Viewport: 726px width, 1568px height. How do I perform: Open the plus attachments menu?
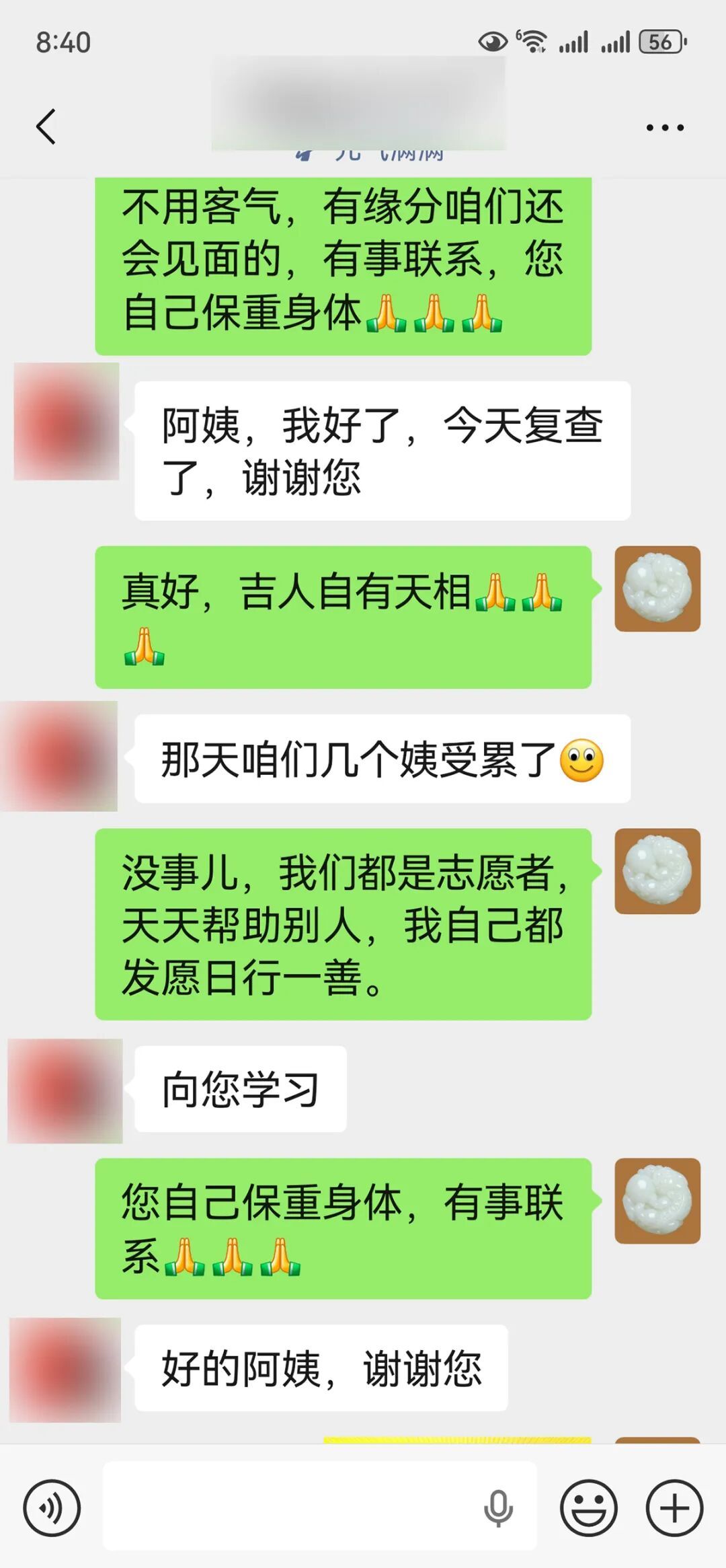click(x=674, y=1508)
